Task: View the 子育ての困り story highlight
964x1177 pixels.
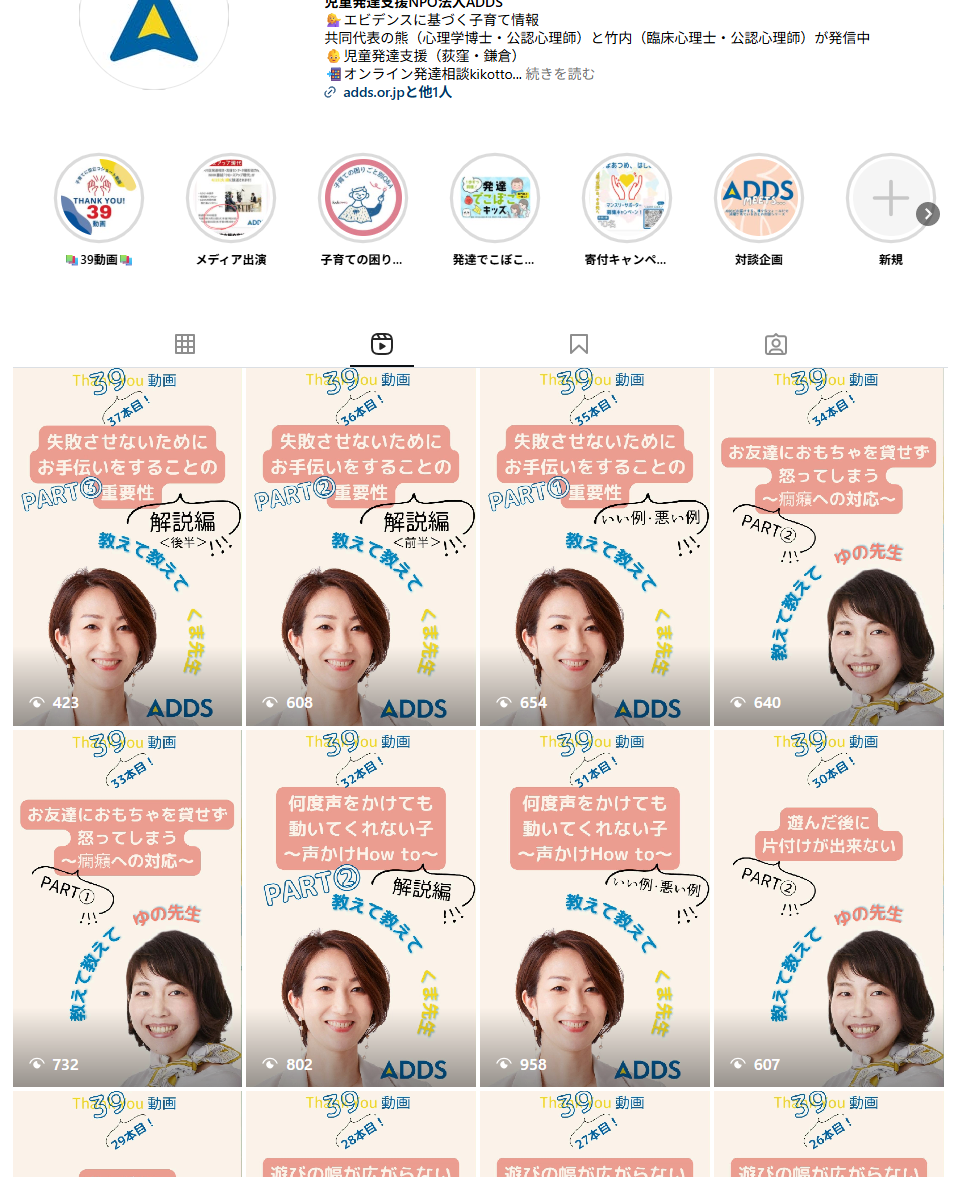Action: pos(363,198)
